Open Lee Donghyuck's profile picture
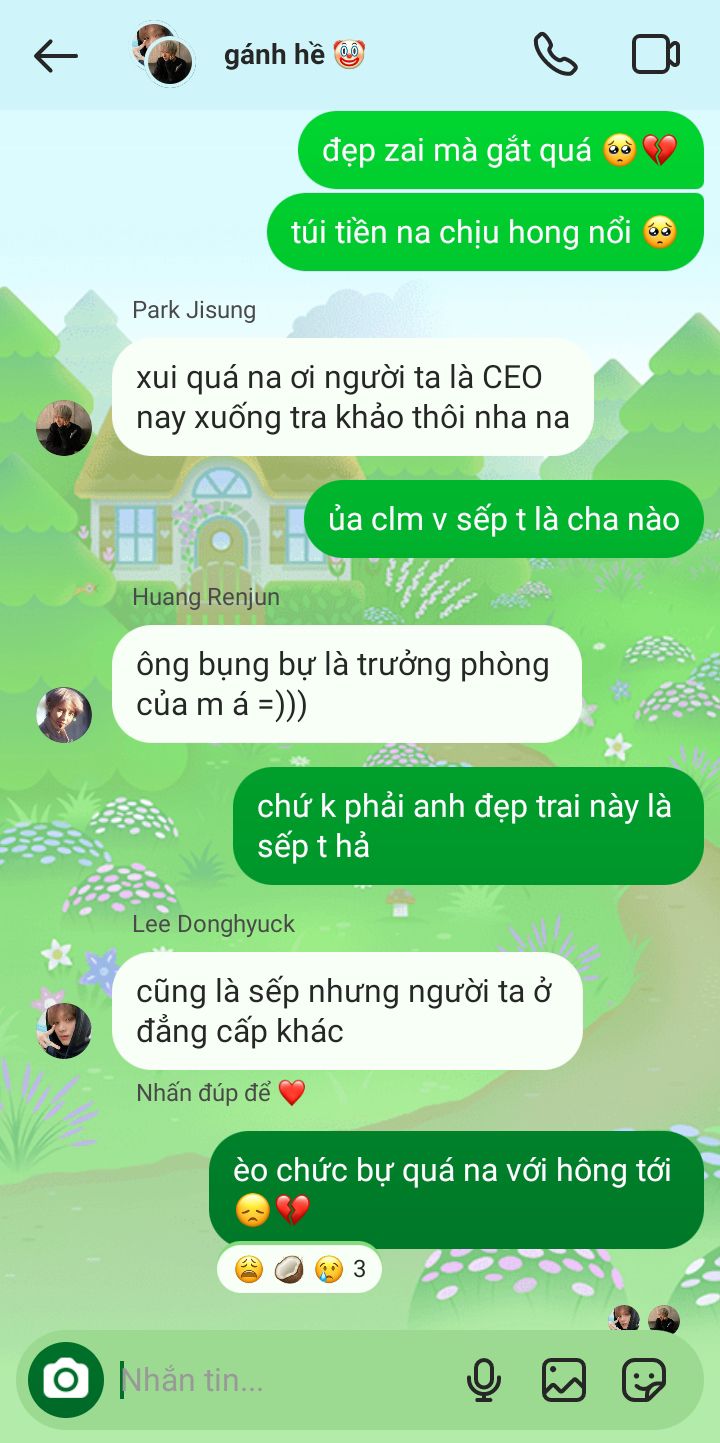The height and width of the screenshot is (1443, 720). click(64, 1031)
